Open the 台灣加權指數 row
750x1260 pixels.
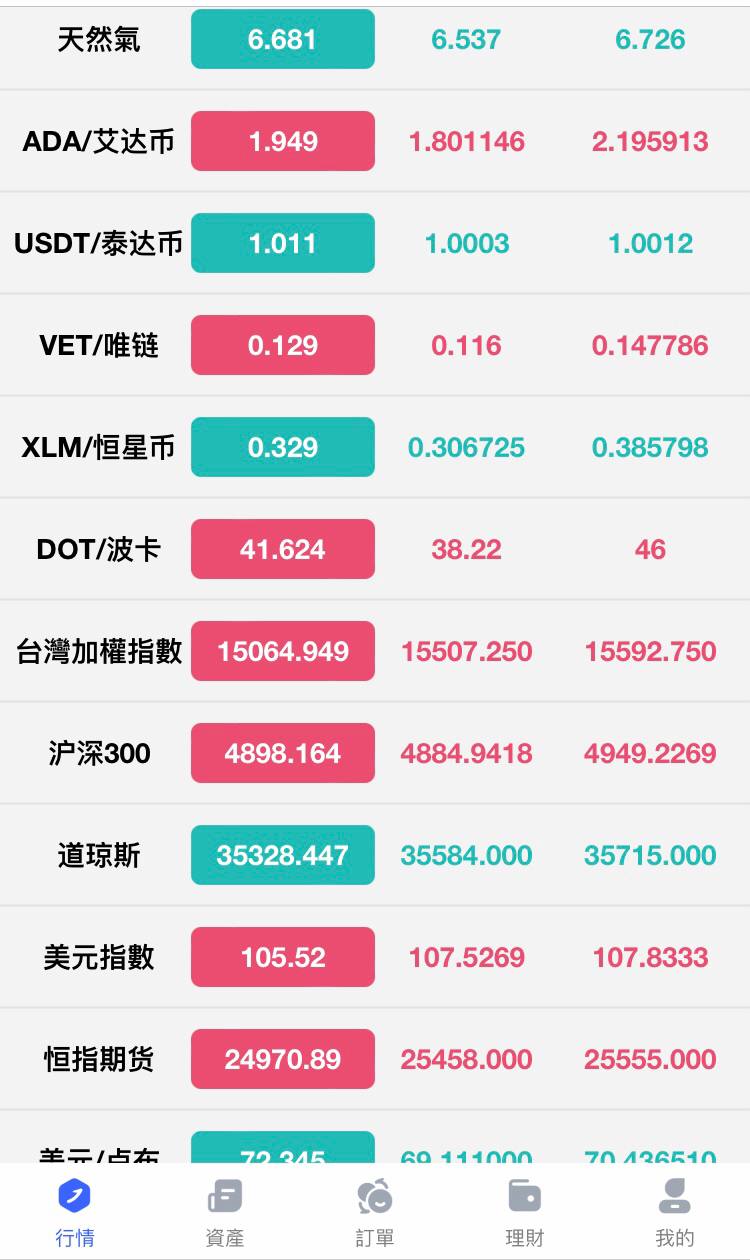click(375, 651)
